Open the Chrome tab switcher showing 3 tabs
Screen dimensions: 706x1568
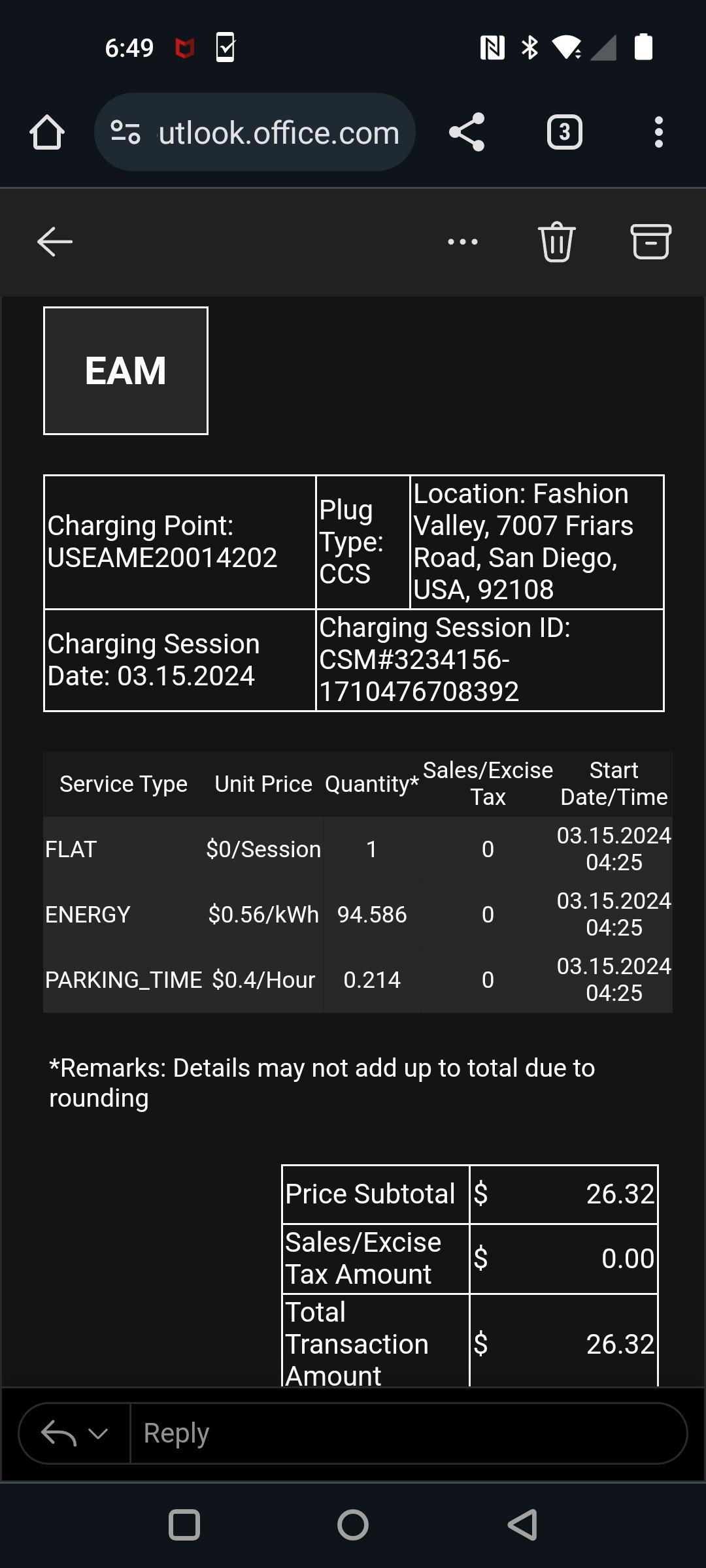pos(563,132)
